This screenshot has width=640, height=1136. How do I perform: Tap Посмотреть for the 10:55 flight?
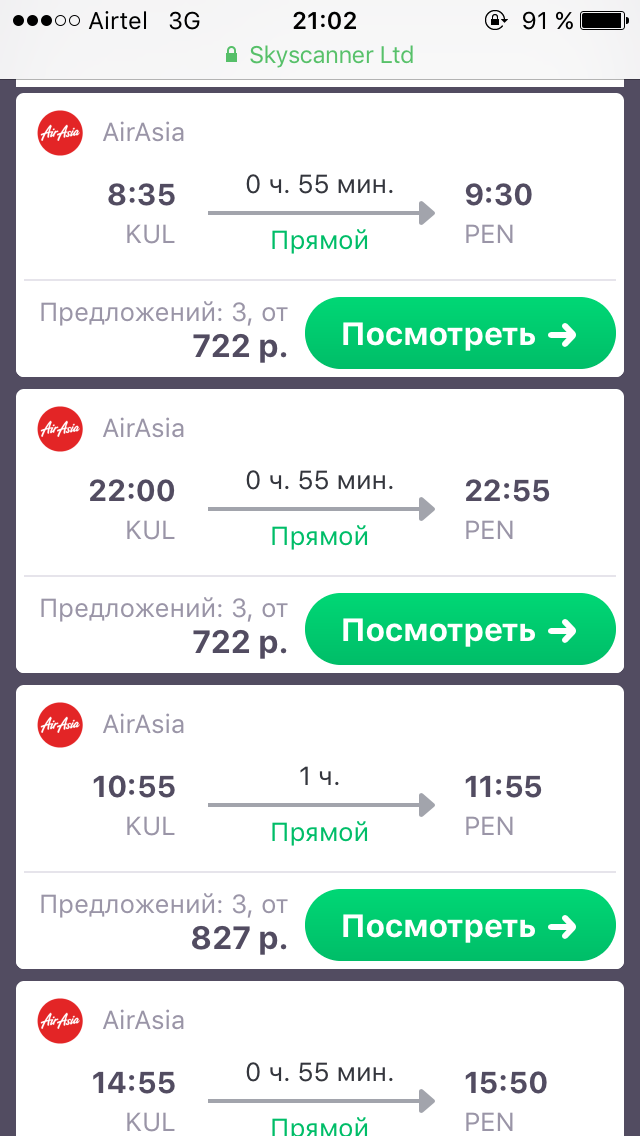point(459,926)
